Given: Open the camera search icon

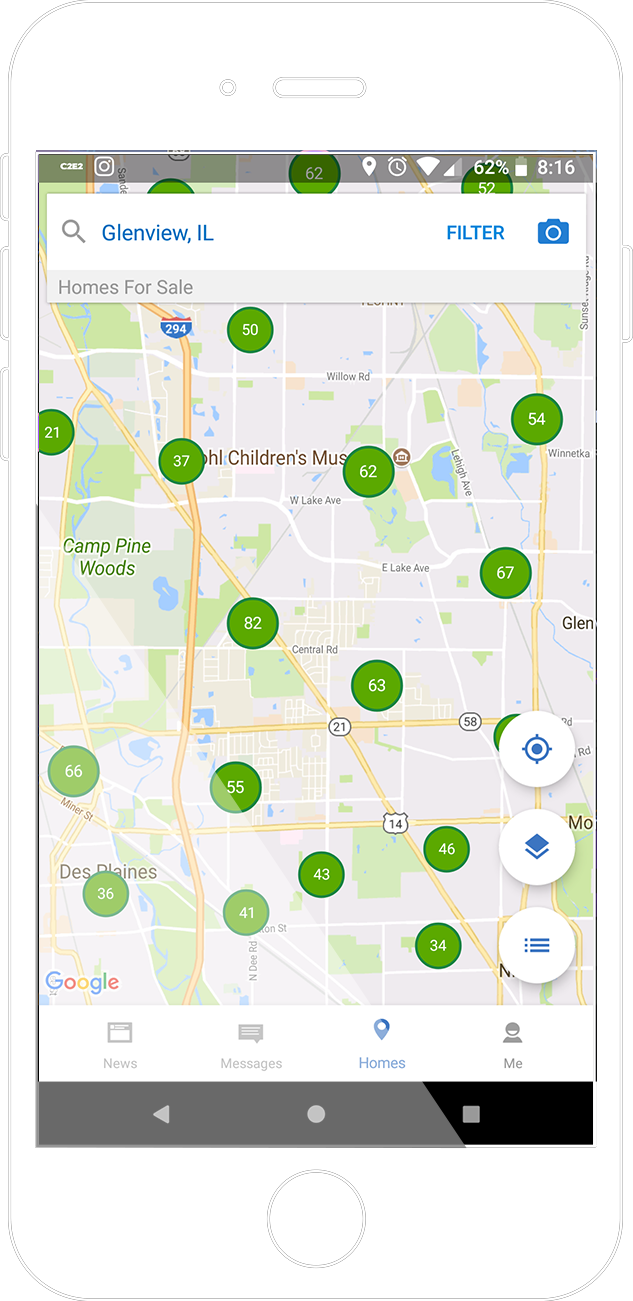Looking at the screenshot, I should click(x=553, y=233).
